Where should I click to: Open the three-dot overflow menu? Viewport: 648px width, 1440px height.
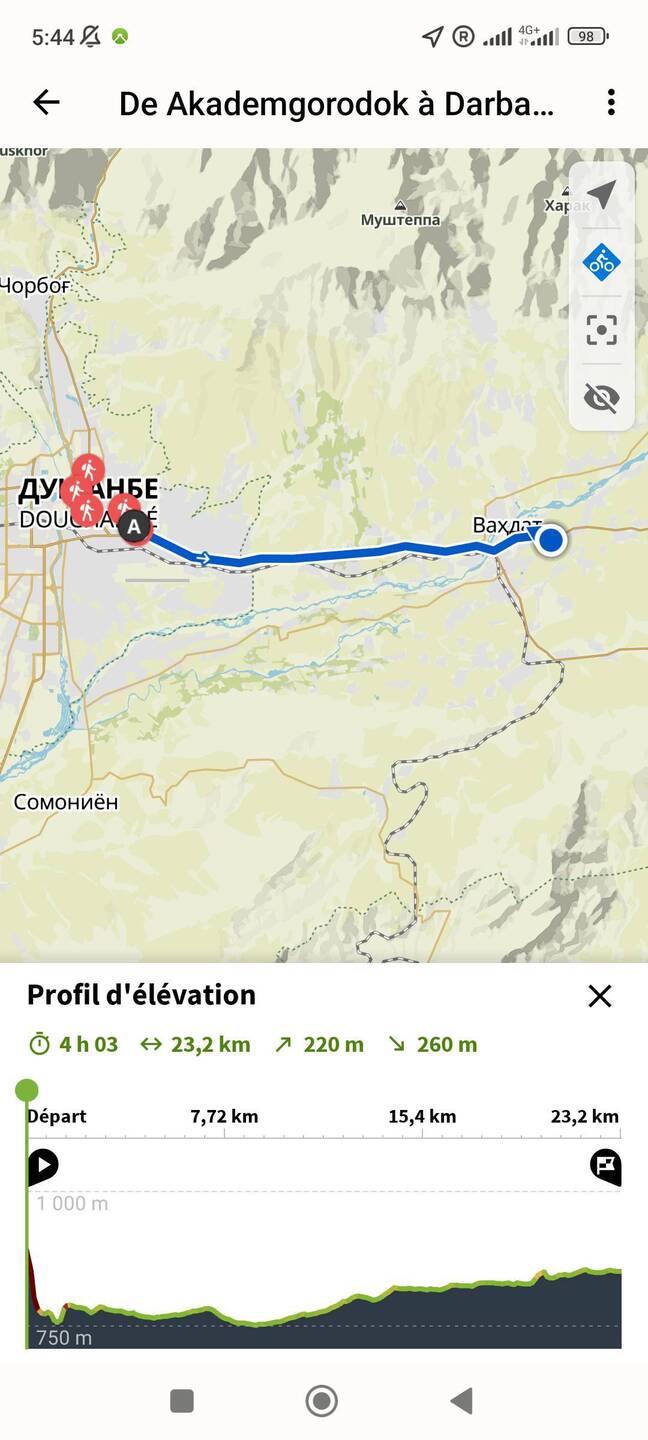click(x=611, y=102)
